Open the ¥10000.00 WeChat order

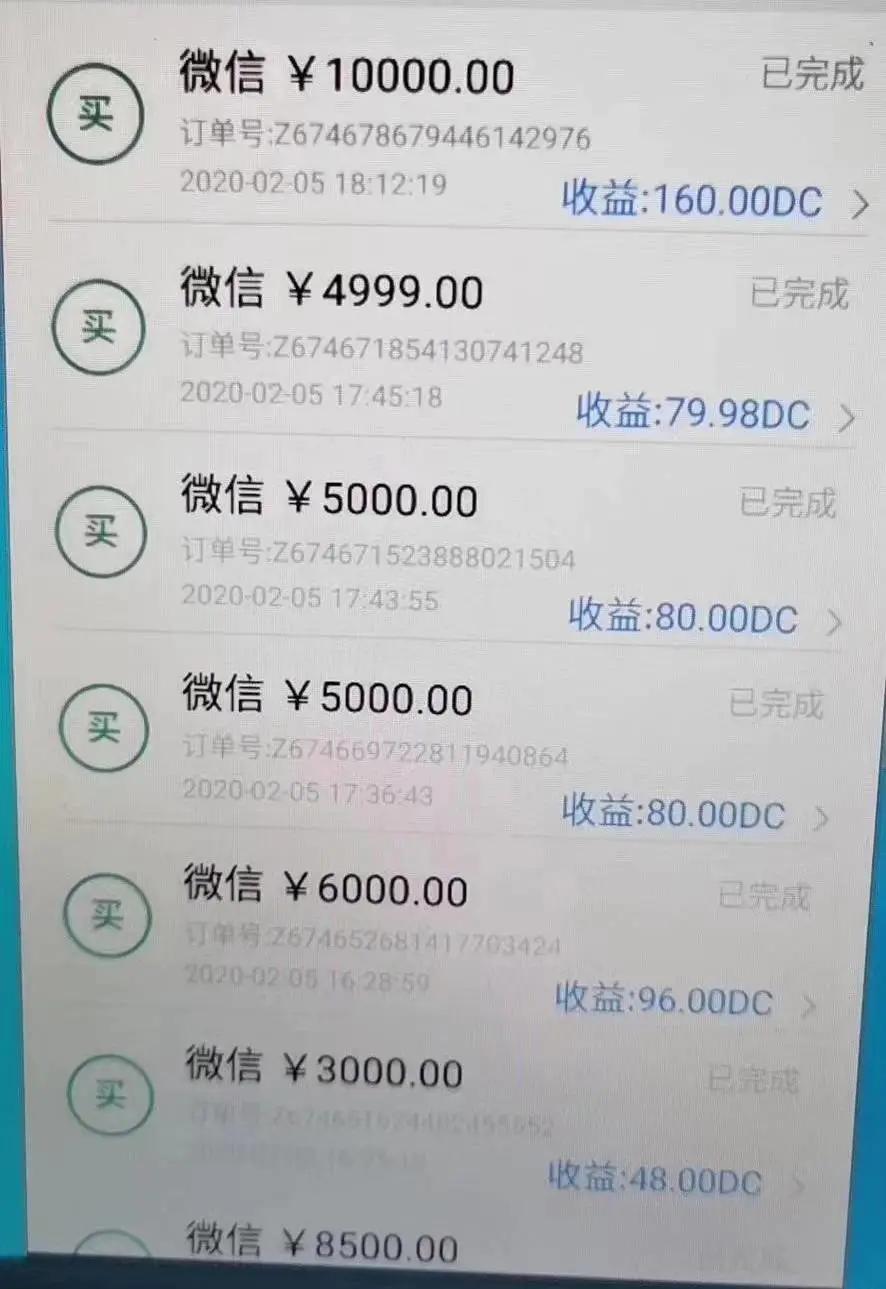pos(450,130)
